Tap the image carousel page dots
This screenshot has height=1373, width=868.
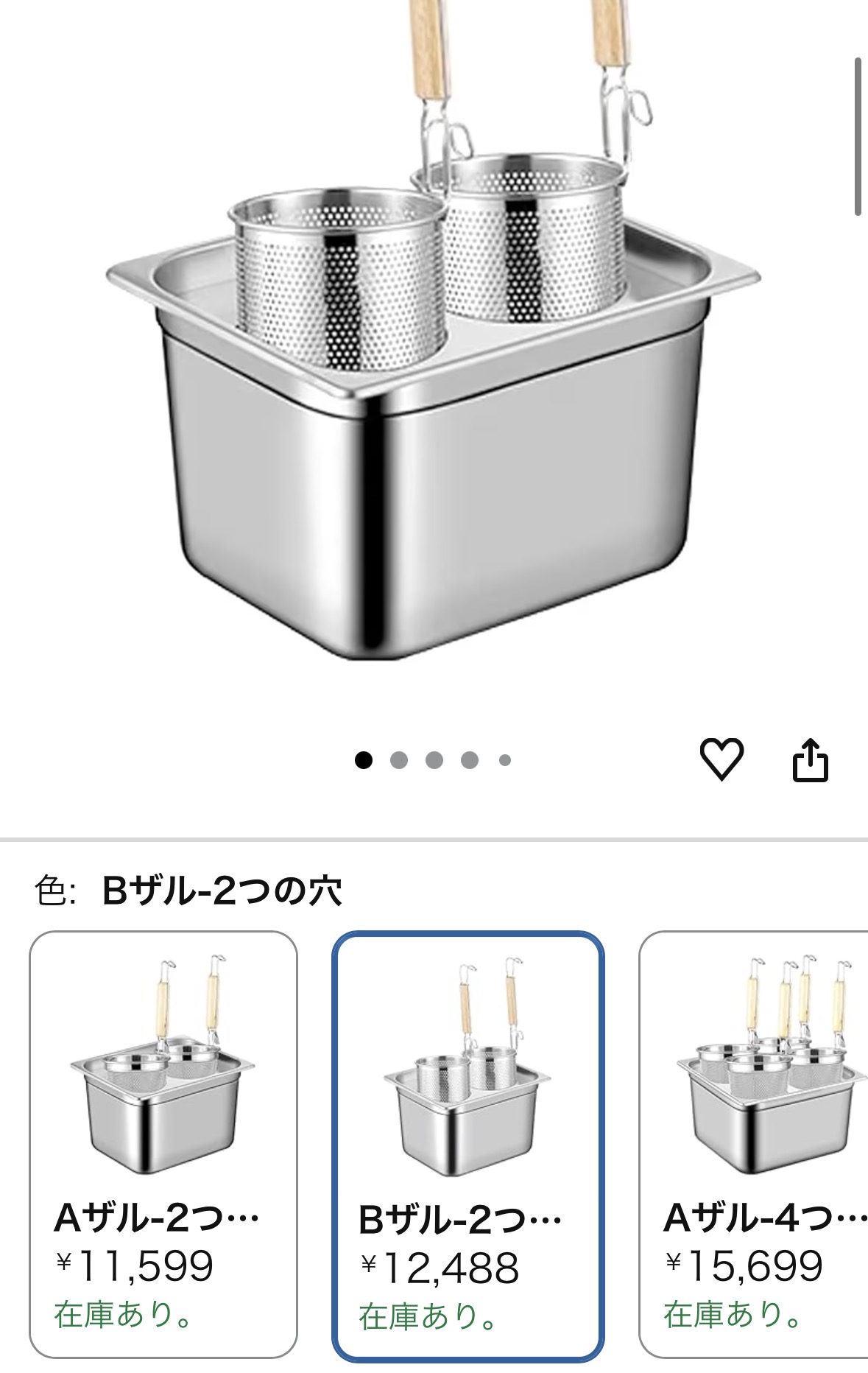pos(433,760)
